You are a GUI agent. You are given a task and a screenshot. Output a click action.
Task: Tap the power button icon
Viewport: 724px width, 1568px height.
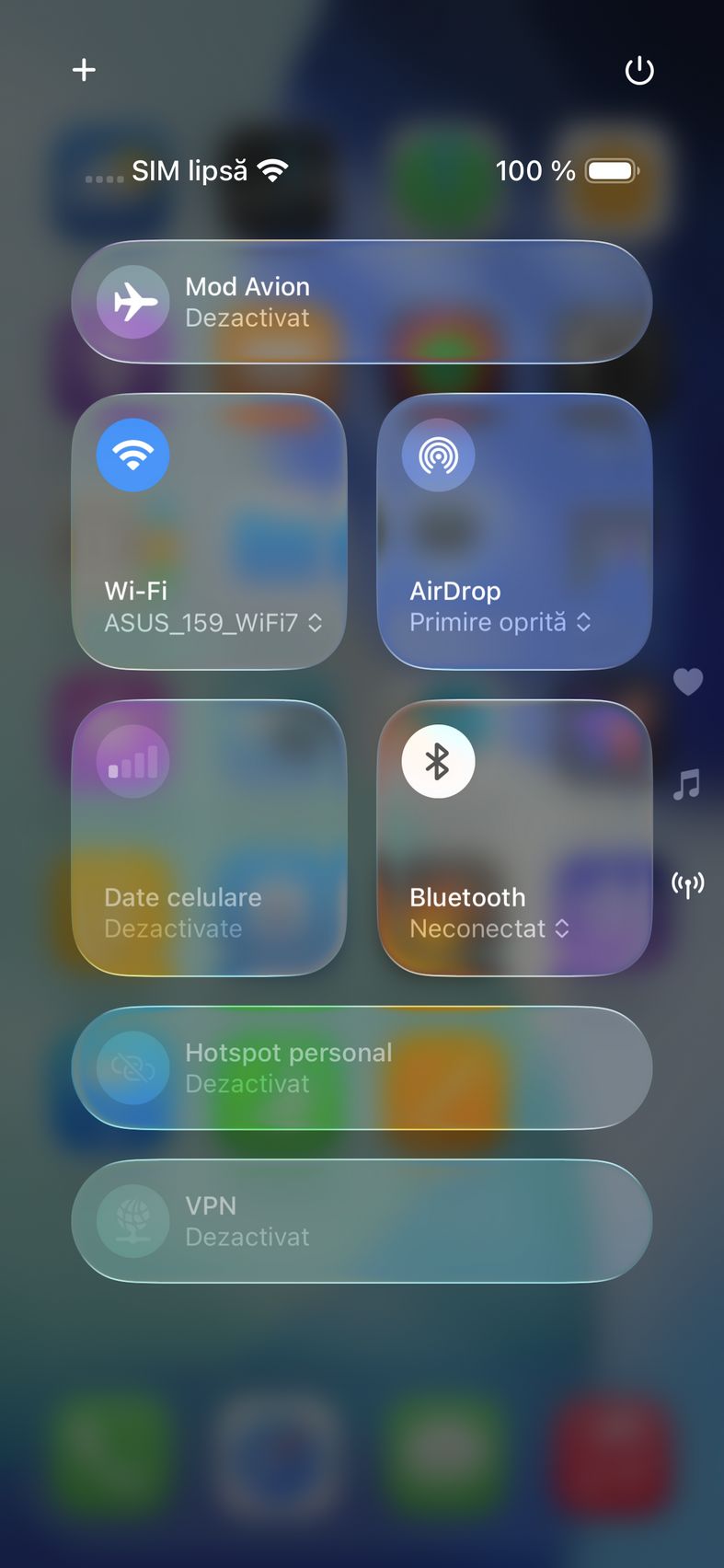tap(639, 71)
